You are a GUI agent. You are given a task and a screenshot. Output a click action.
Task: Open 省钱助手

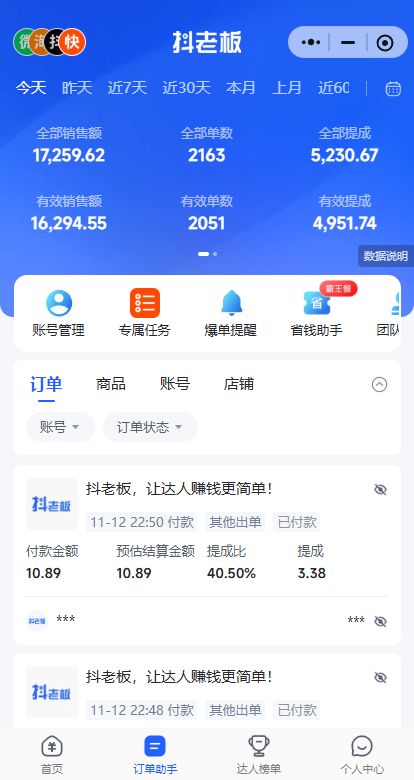point(317,313)
